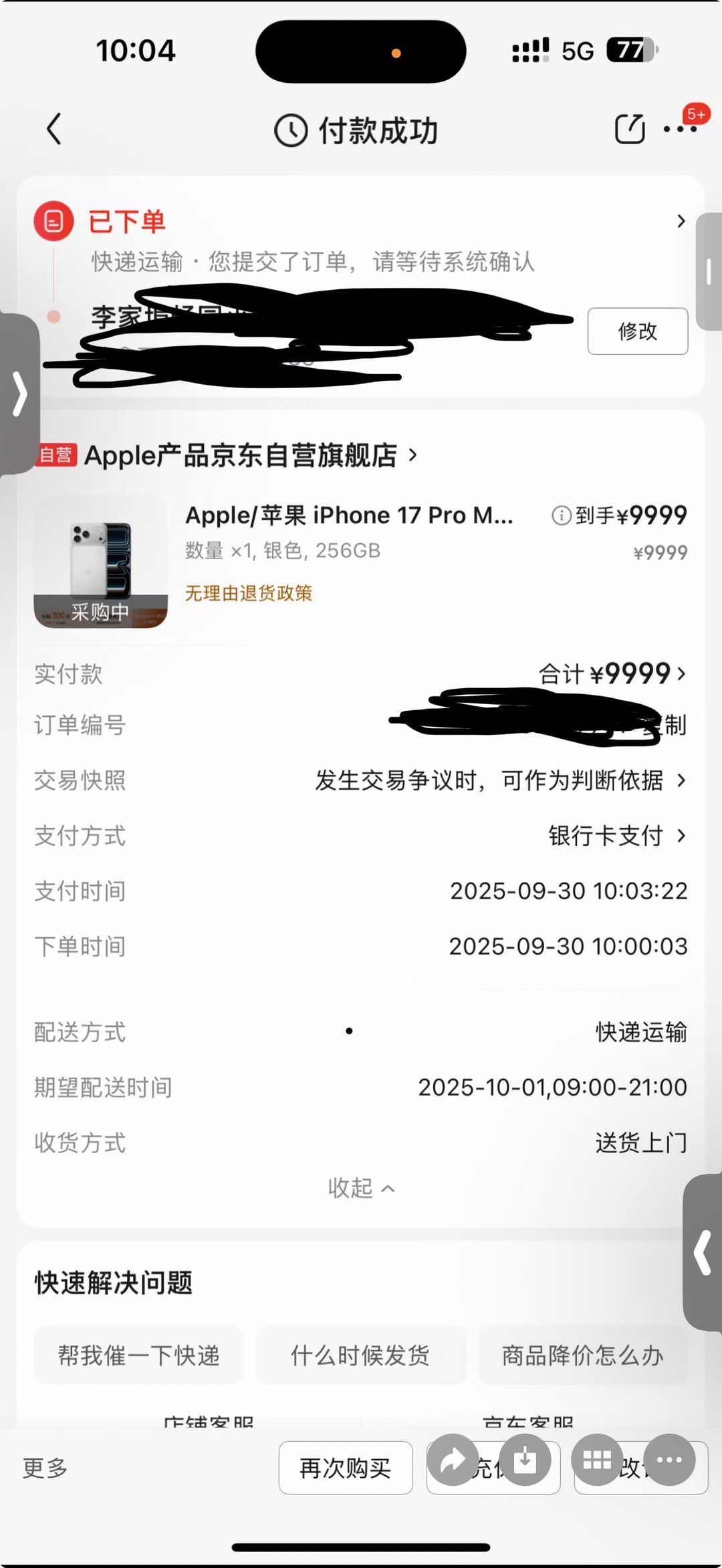Open the iPhone 17 Pro Max product

(x=348, y=516)
